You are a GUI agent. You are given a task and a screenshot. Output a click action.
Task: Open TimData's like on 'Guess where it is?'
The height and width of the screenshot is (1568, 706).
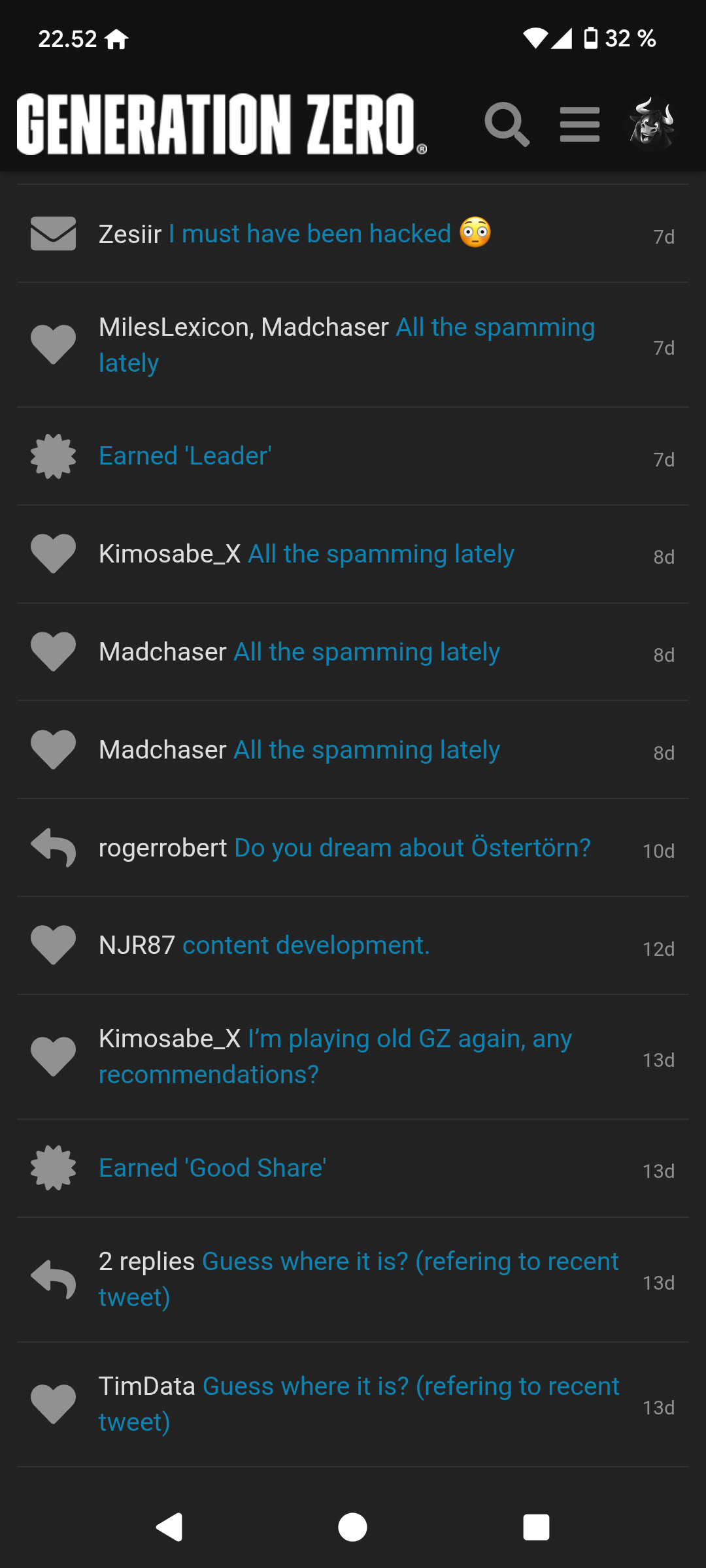coord(353,1405)
